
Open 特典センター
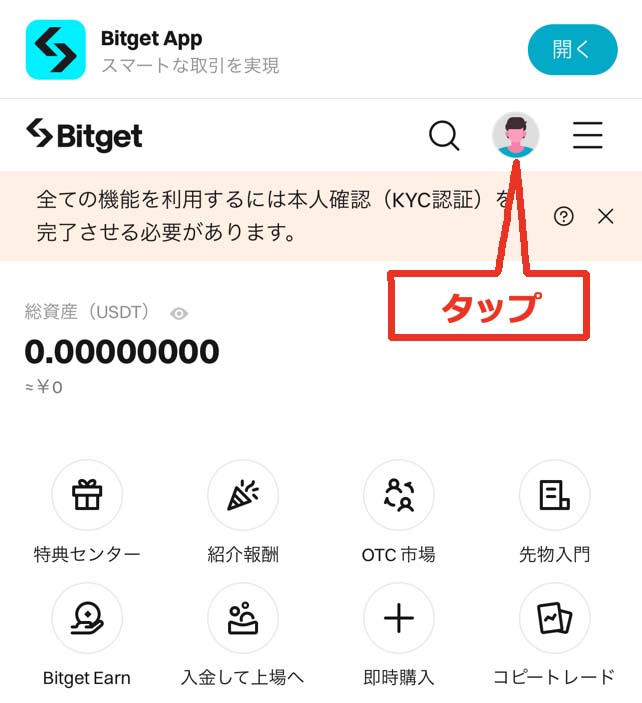point(87,495)
